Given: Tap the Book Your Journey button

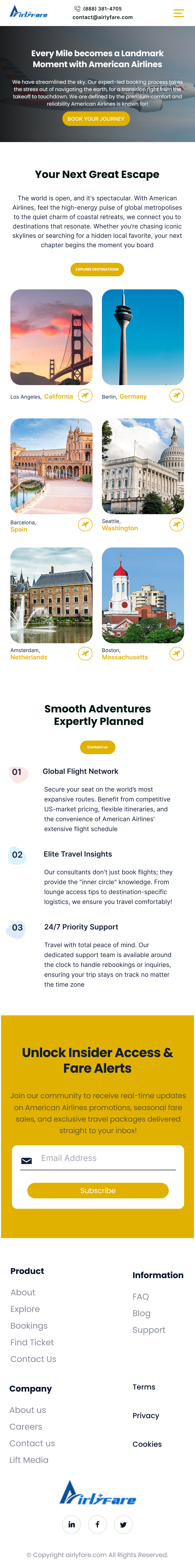Looking at the screenshot, I should [x=96, y=119].
